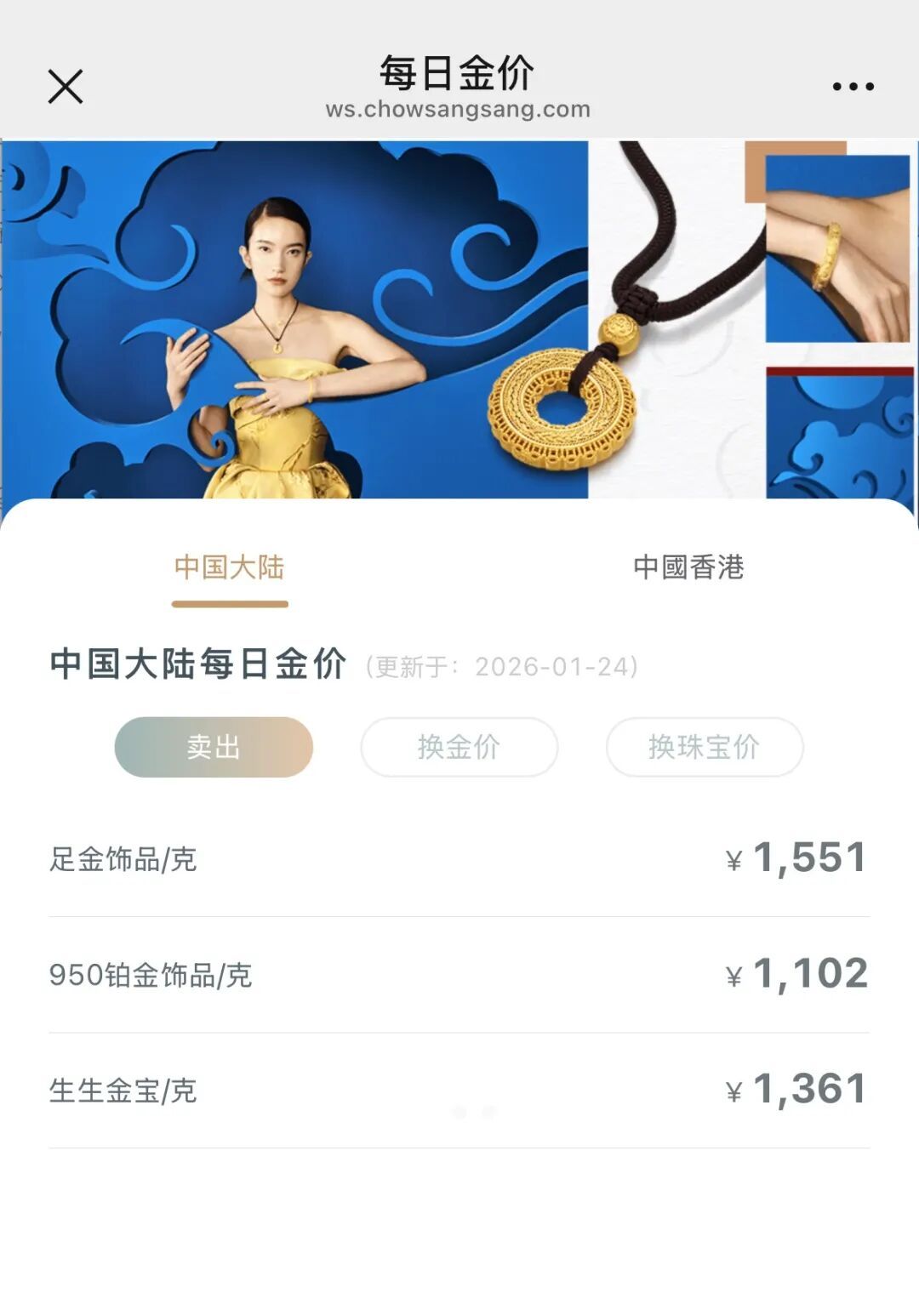
Task: Select the 中国大陆 tab
Action: point(229,570)
